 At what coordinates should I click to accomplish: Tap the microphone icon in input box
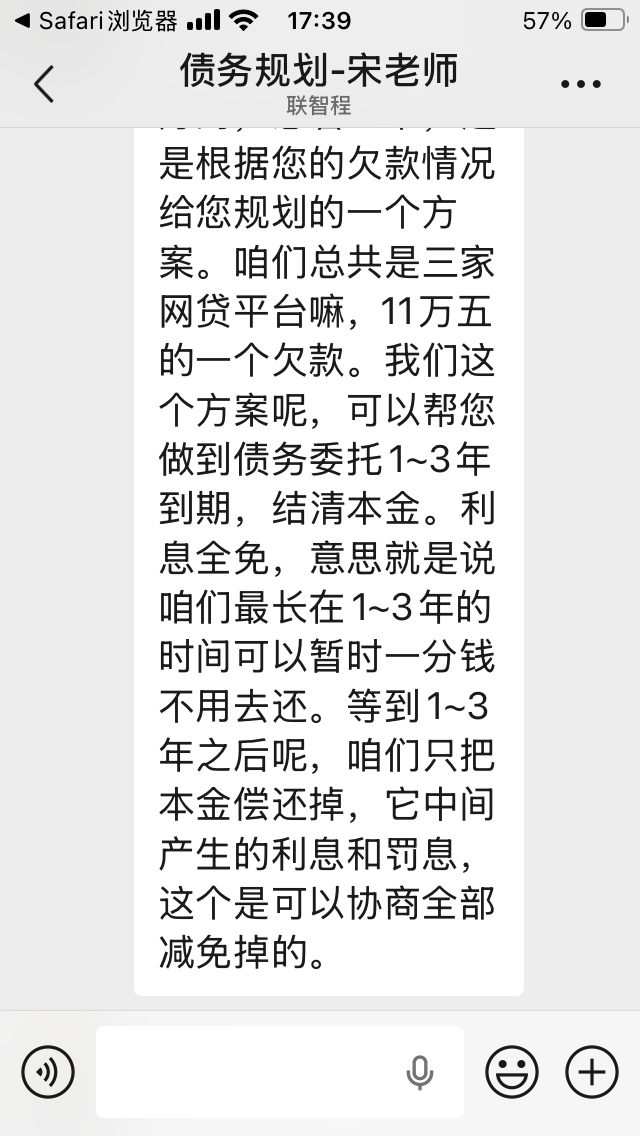point(420,1072)
